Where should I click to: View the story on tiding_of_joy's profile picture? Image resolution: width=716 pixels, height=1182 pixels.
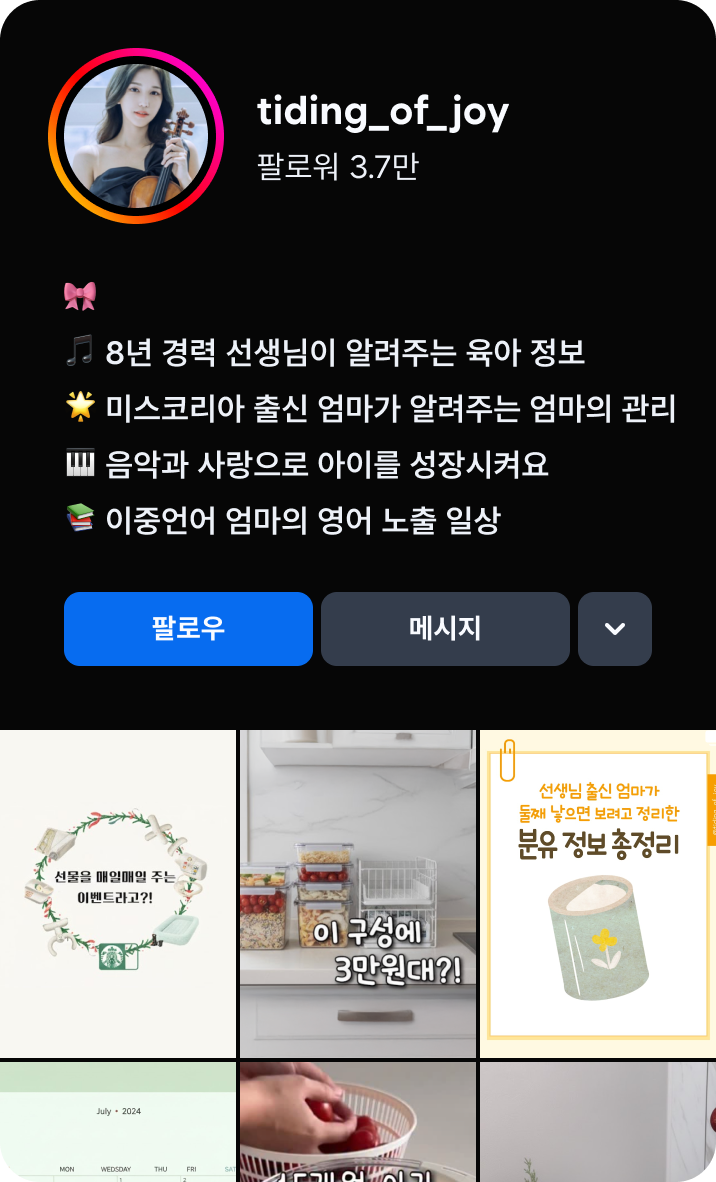[136, 136]
